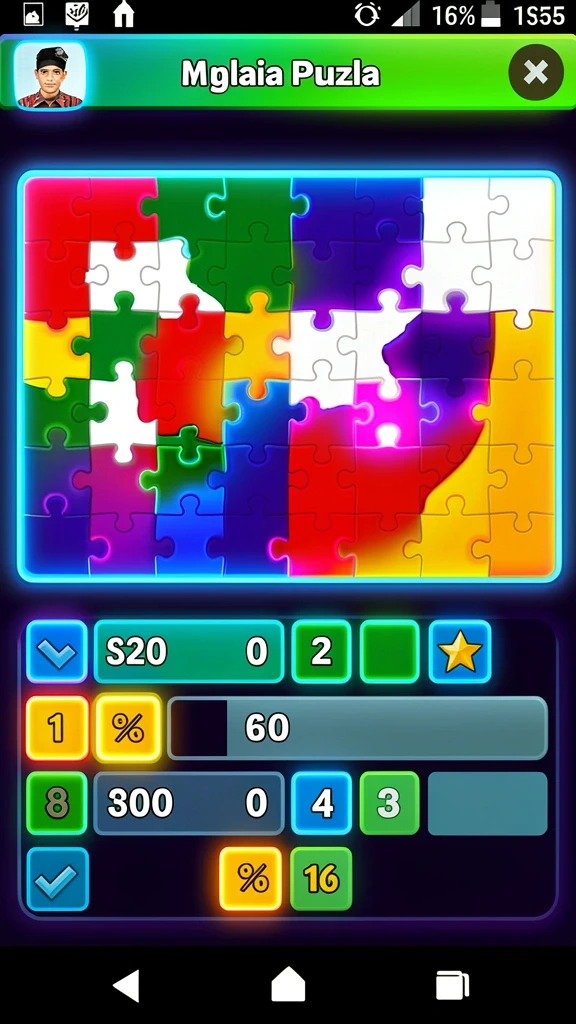Open recent apps
This screenshot has height=1024, width=576.
pyautogui.click(x=453, y=985)
